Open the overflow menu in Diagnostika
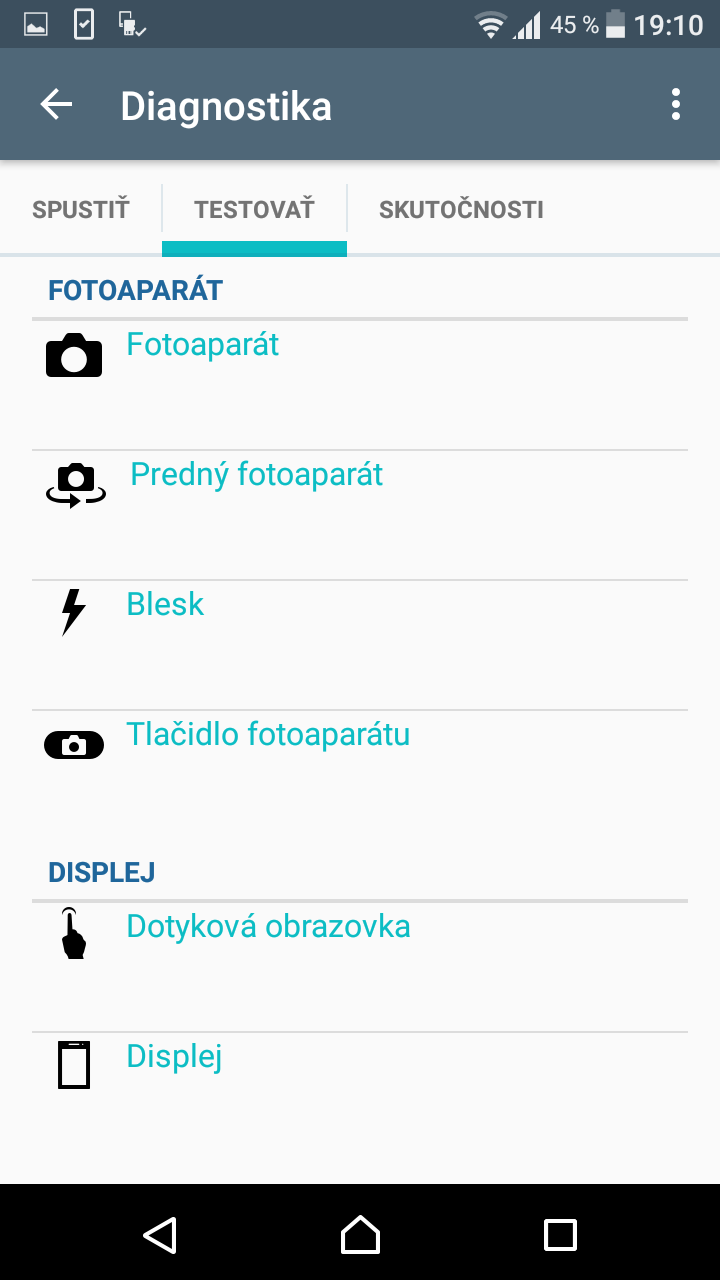Image resolution: width=720 pixels, height=1280 pixels. (x=676, y=105)
